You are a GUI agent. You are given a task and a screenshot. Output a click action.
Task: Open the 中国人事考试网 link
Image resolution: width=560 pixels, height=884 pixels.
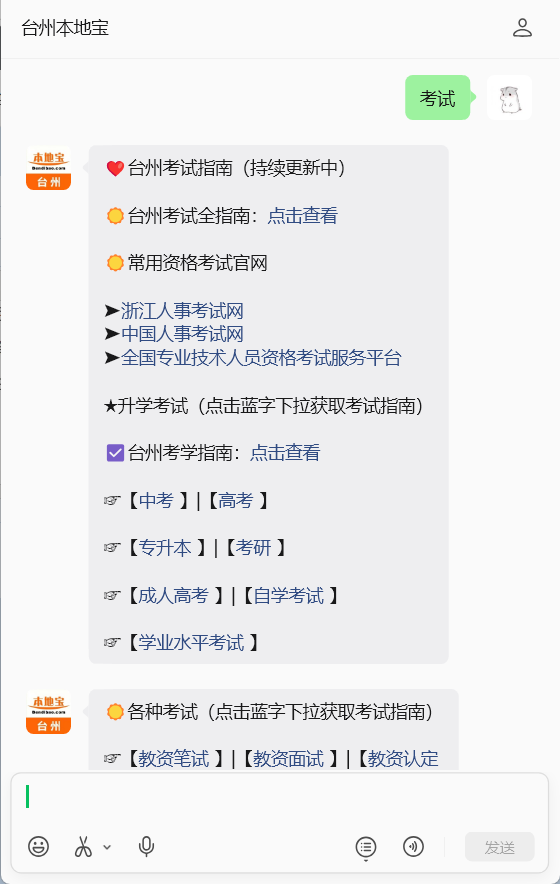pos(182,334)
